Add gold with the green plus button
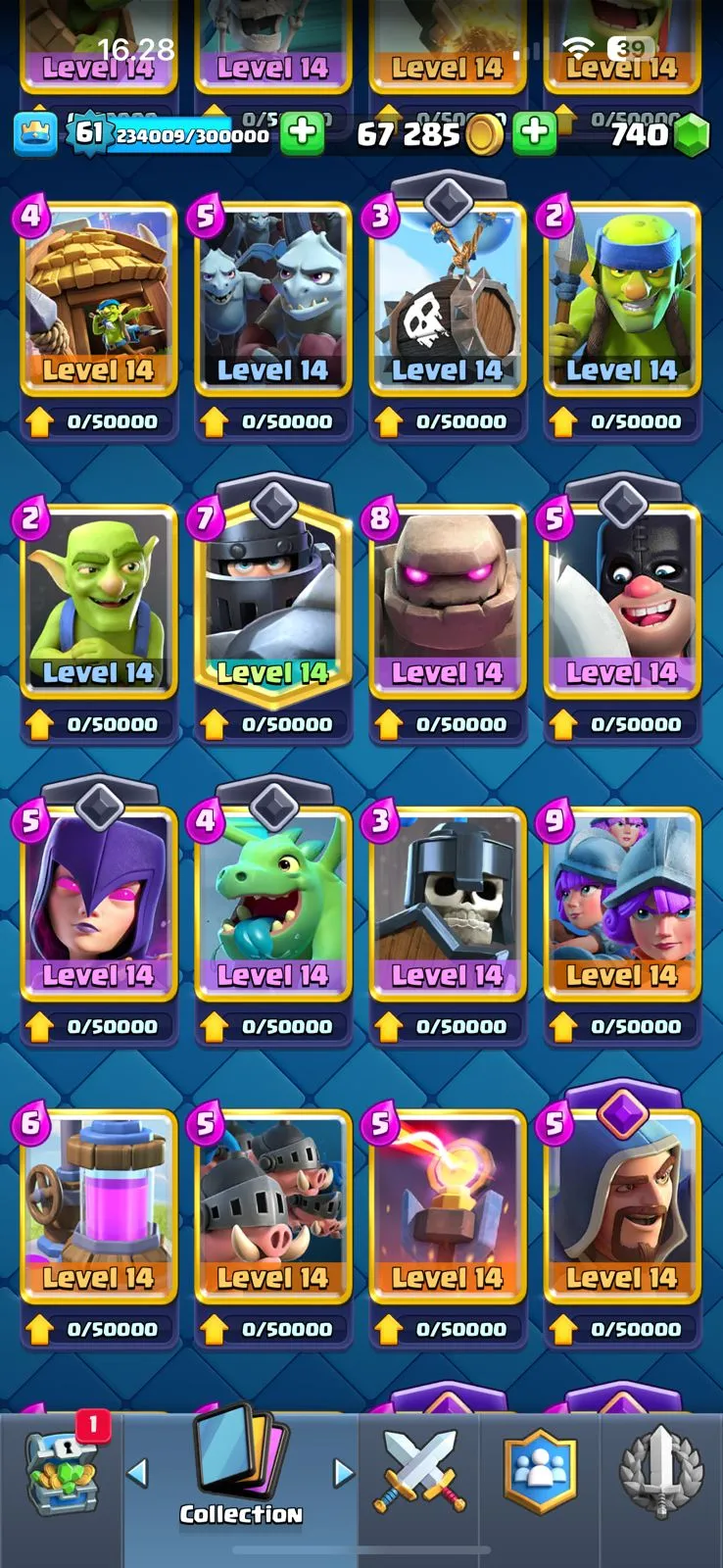The width and height of the screenshot is (723, 1568). point(534,132)
